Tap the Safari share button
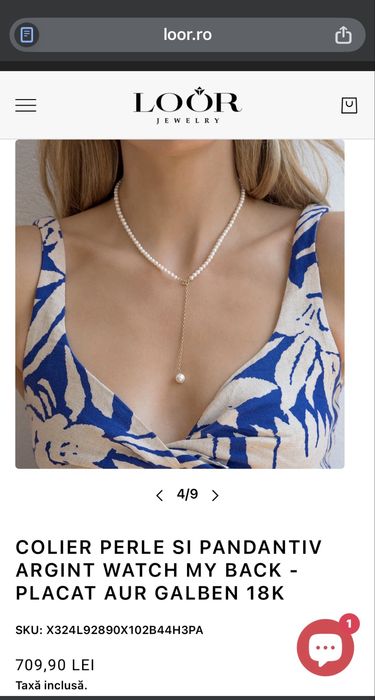375x700 pixels. pos(343,35)
